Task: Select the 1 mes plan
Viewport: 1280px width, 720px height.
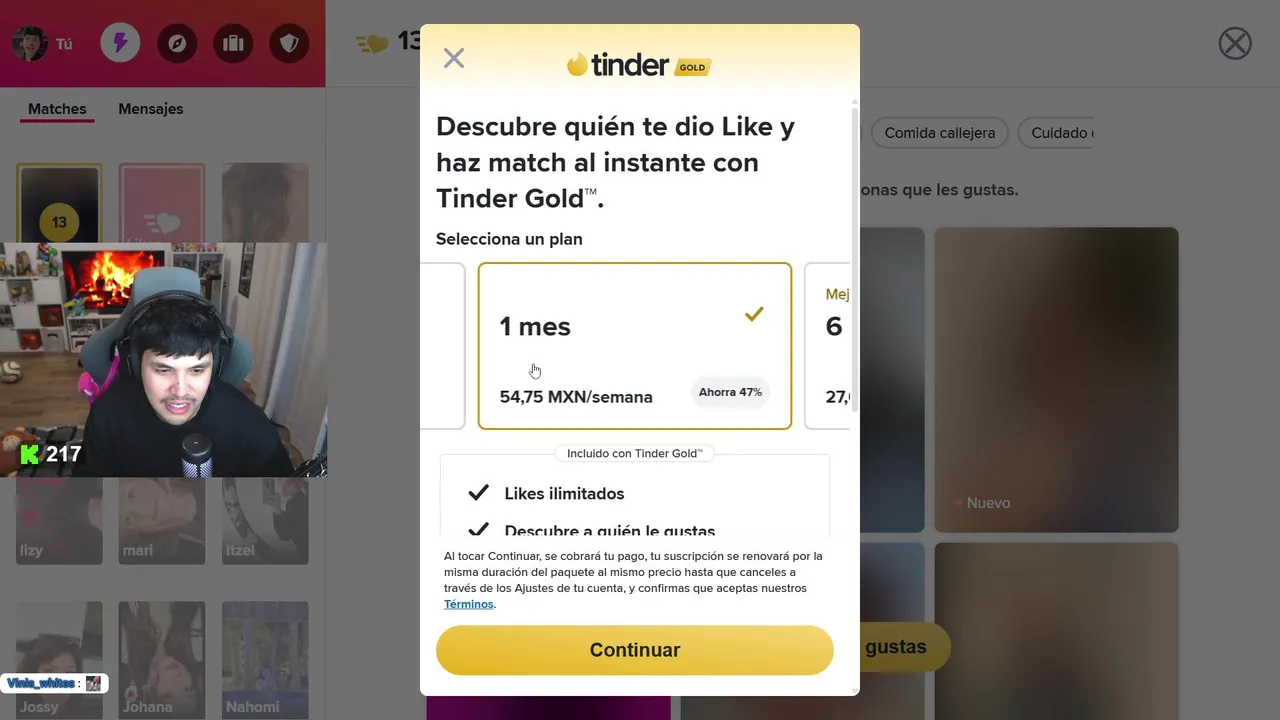Action: point(634,346)
